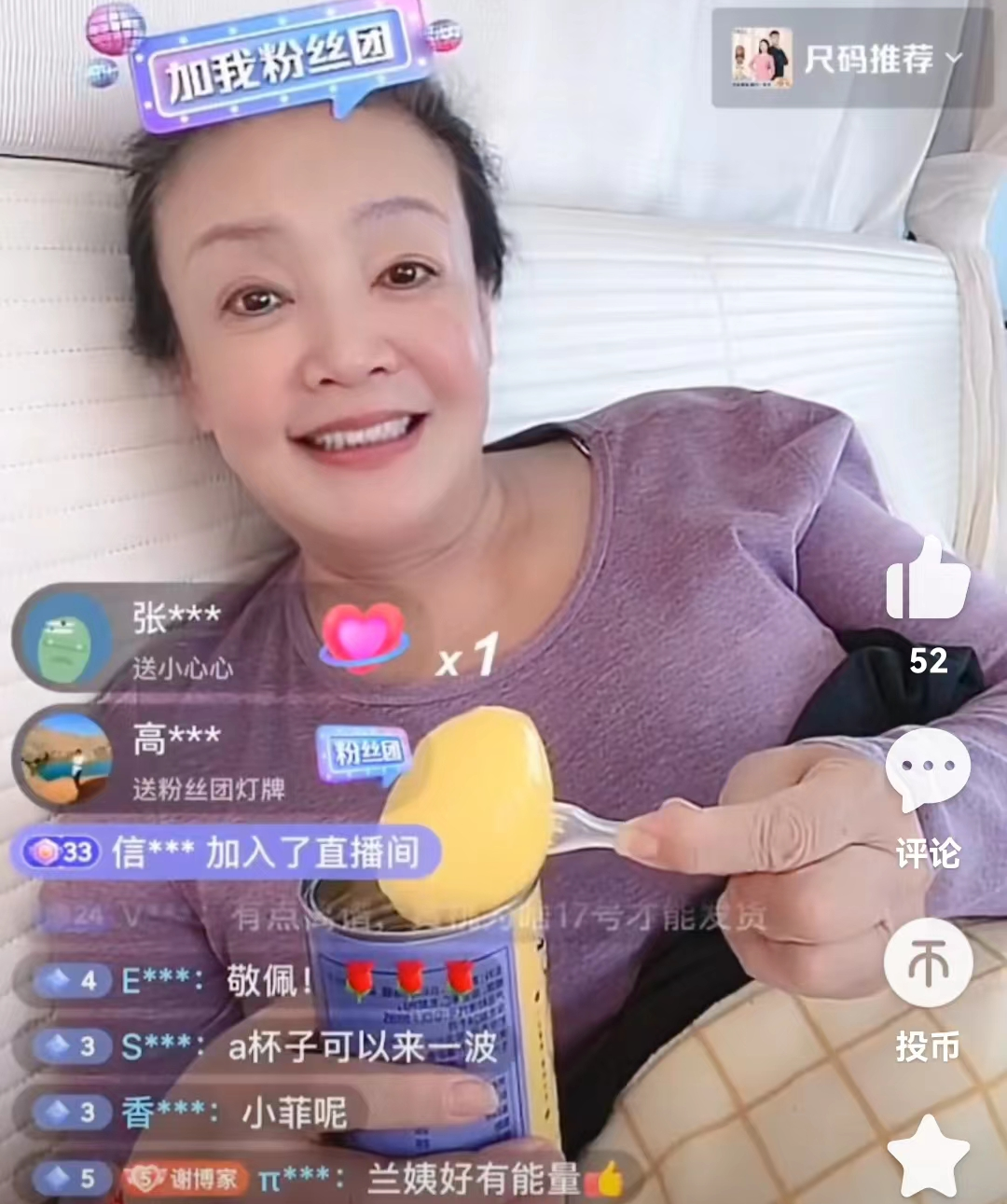Like the livestream with thumbs-up
Image resolution: width=1007 pixels, height=1204 pixels.
927,579
